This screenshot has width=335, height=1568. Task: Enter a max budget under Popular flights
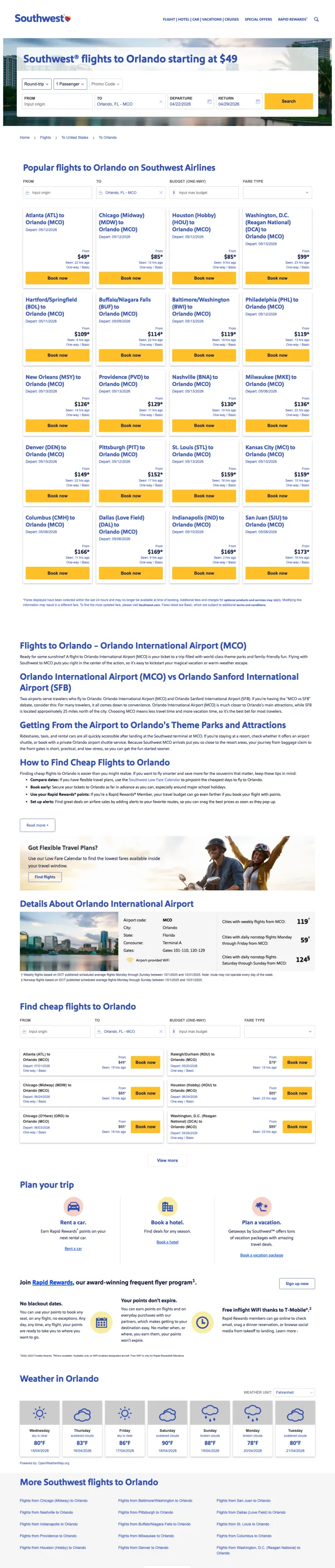204,192
